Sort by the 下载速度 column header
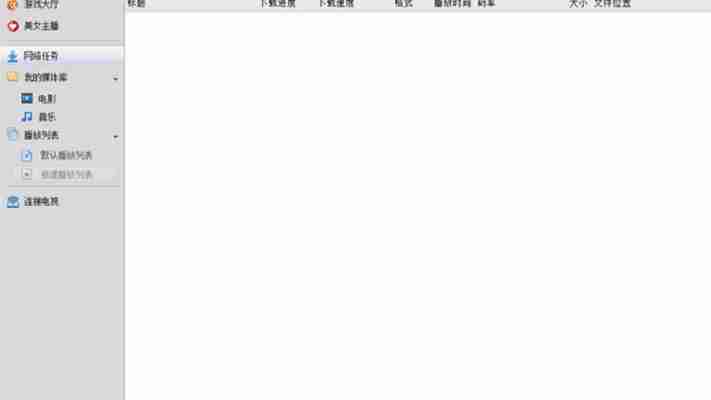 335,4
